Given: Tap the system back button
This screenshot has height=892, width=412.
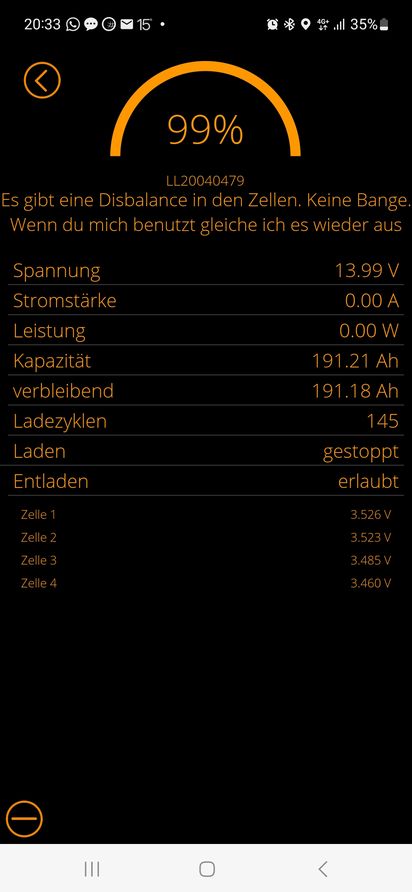Looking at the screenshot, I should (323, 869).
